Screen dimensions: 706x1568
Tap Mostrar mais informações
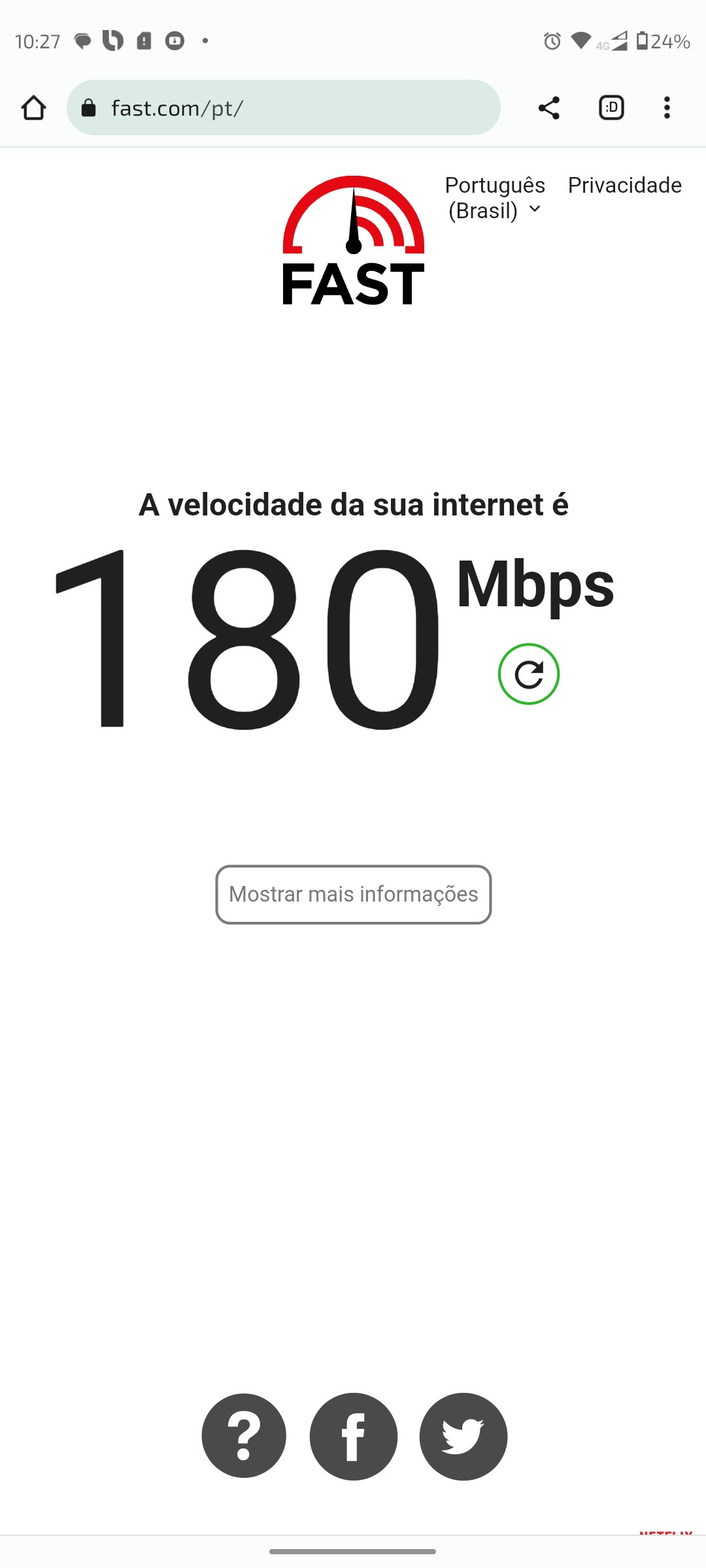pos(354,894)
